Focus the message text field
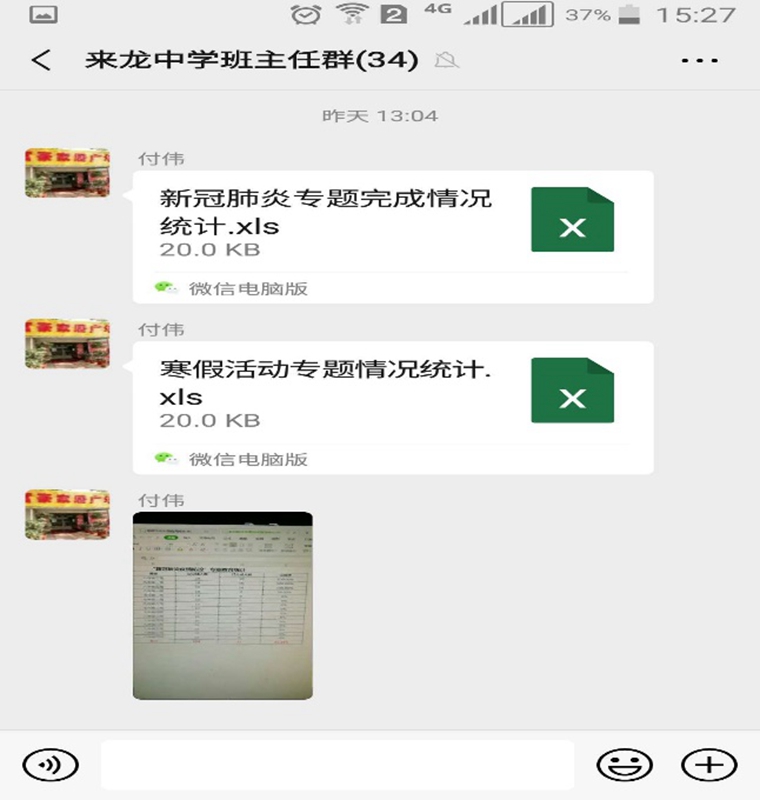The height and width of the screenshot is (800, 760). click(x=337, y=766)
